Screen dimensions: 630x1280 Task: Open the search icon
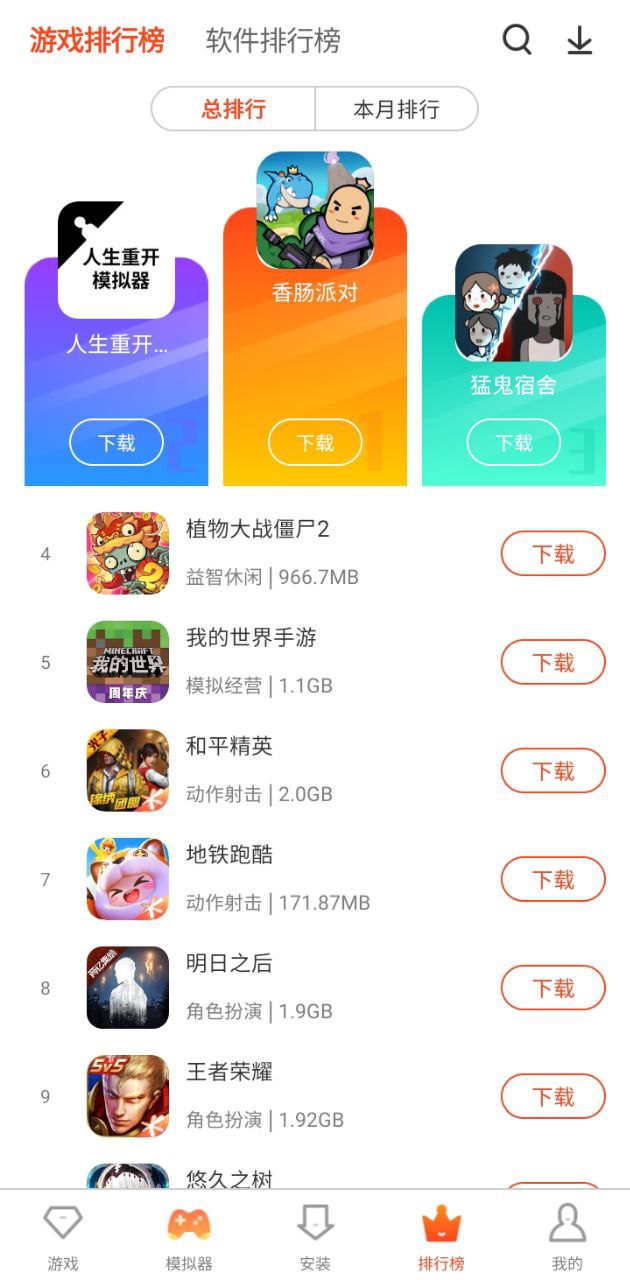pos(517,40)
